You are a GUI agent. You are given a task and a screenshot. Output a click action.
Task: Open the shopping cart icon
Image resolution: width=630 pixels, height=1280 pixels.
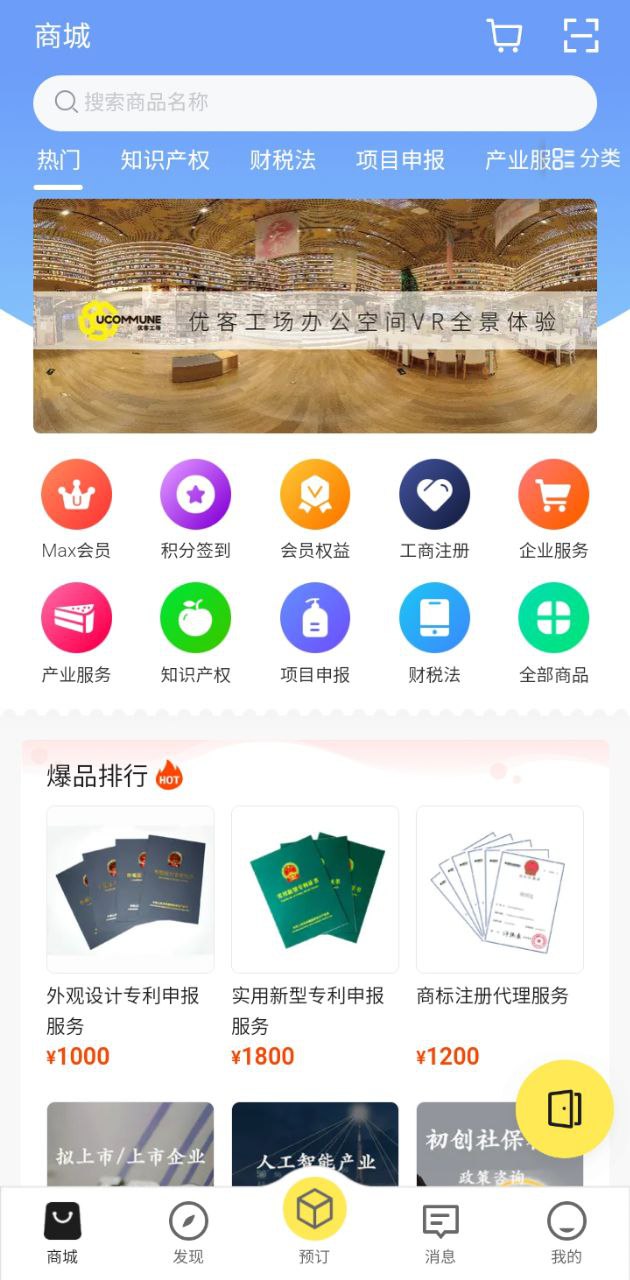(x=504, y=36)
